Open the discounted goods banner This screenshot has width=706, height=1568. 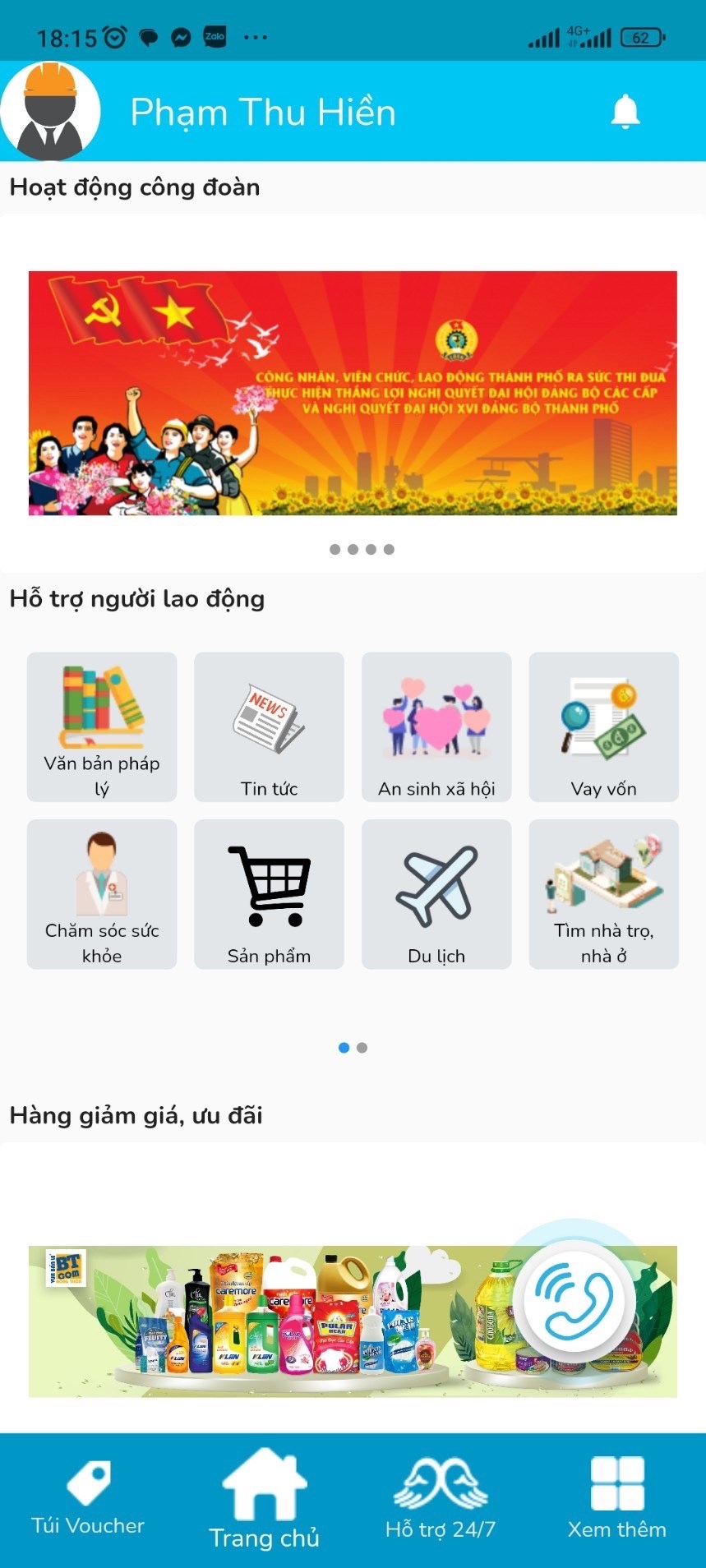point(271,1321)
